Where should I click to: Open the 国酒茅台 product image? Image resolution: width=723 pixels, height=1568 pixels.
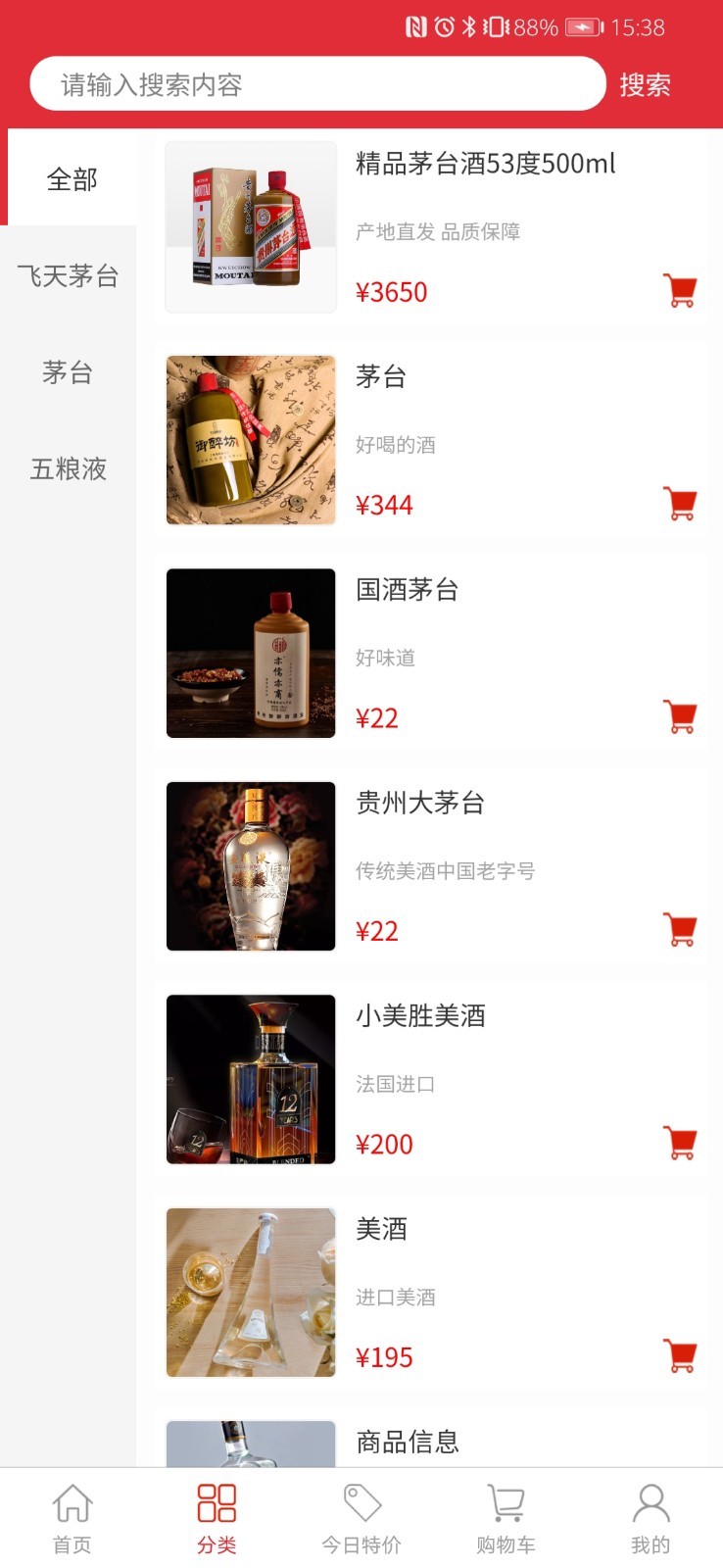(251, 653)
